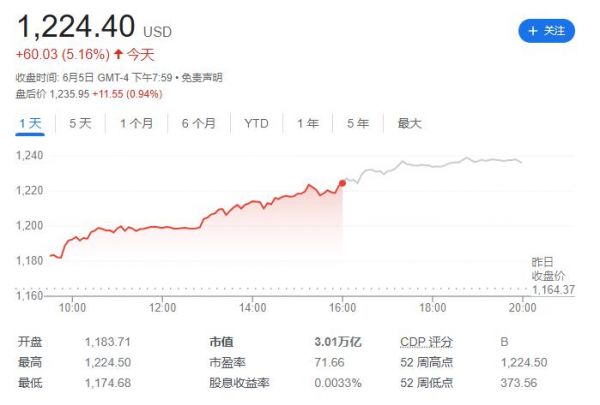
Task: Switch chart to 6 个月
Action: [198, 123]
